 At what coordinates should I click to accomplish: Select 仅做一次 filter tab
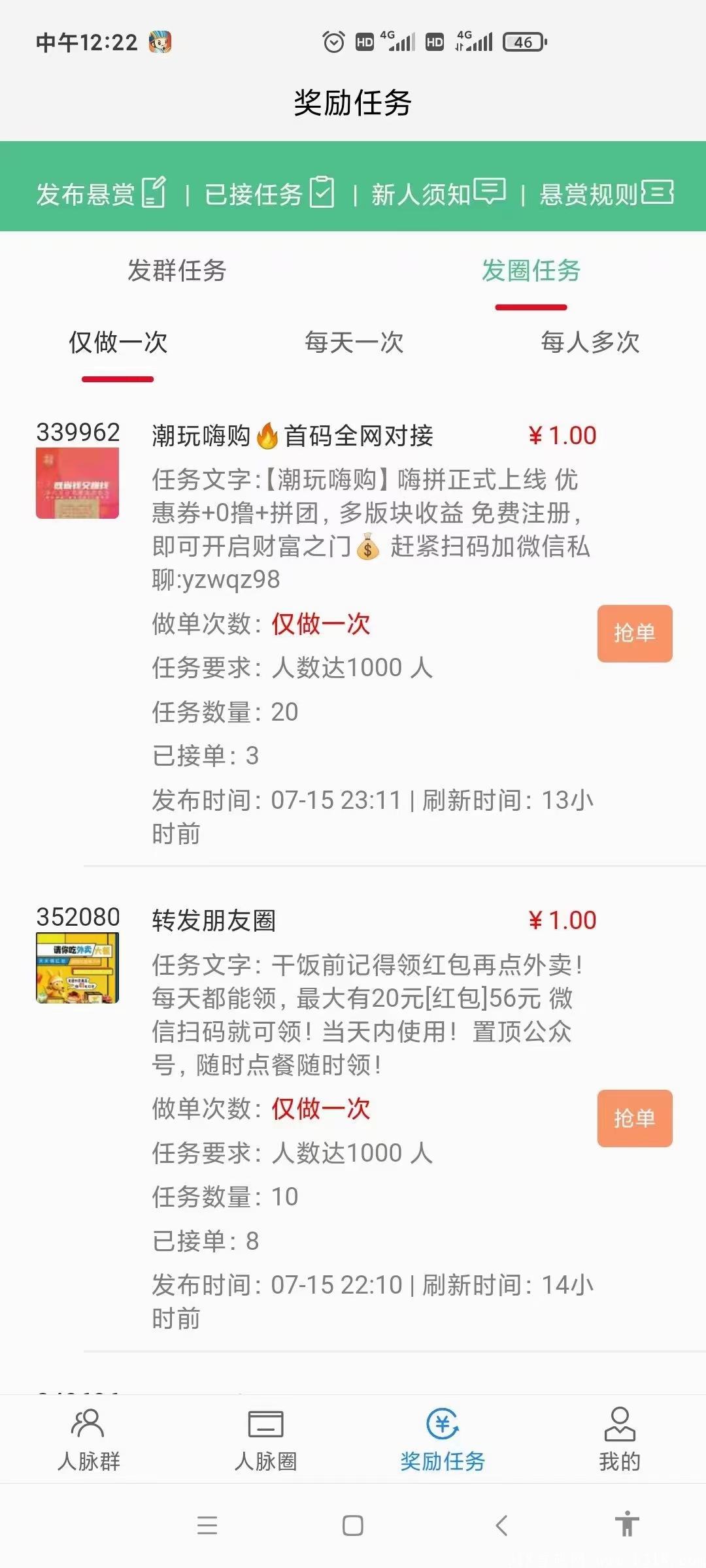(x=116, y=343)
